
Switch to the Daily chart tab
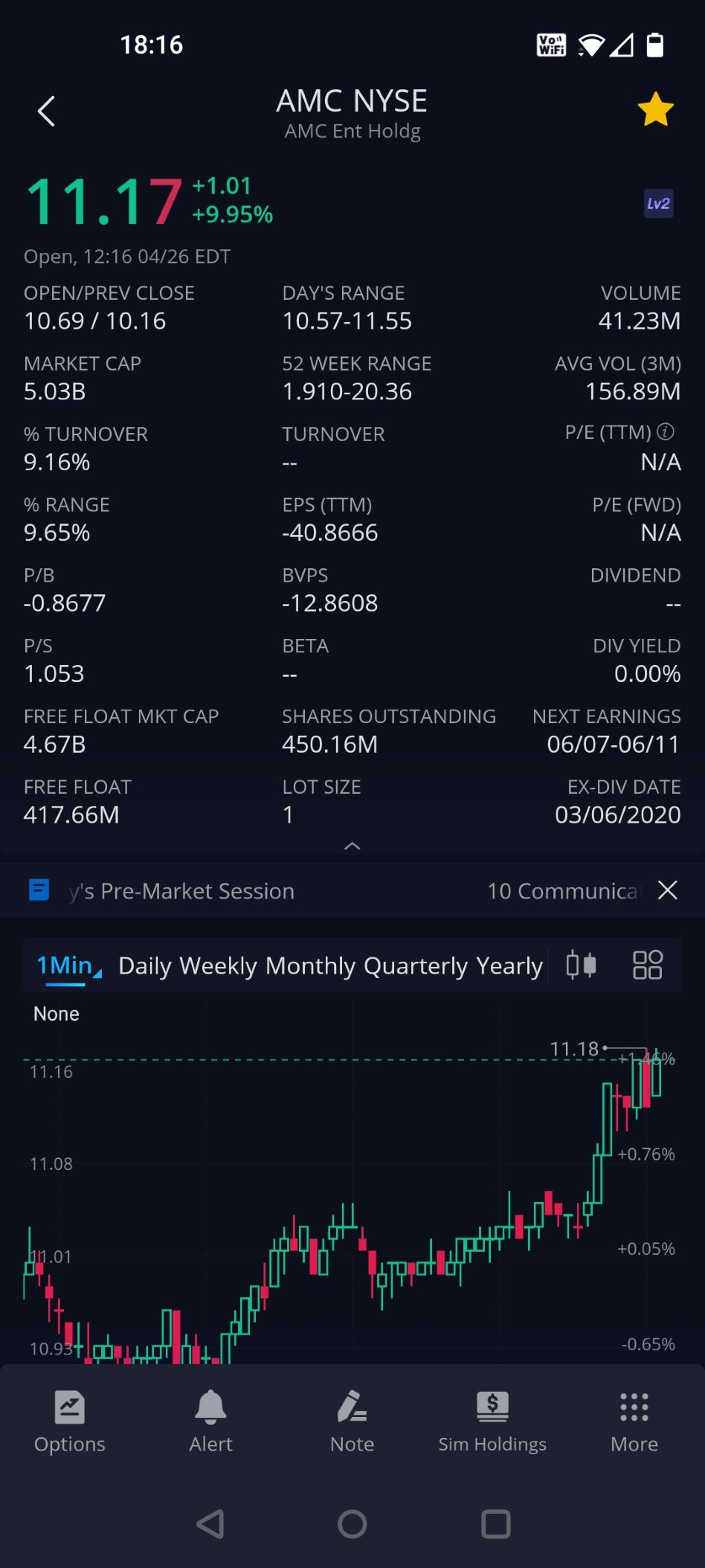click(x=151, y=965)
